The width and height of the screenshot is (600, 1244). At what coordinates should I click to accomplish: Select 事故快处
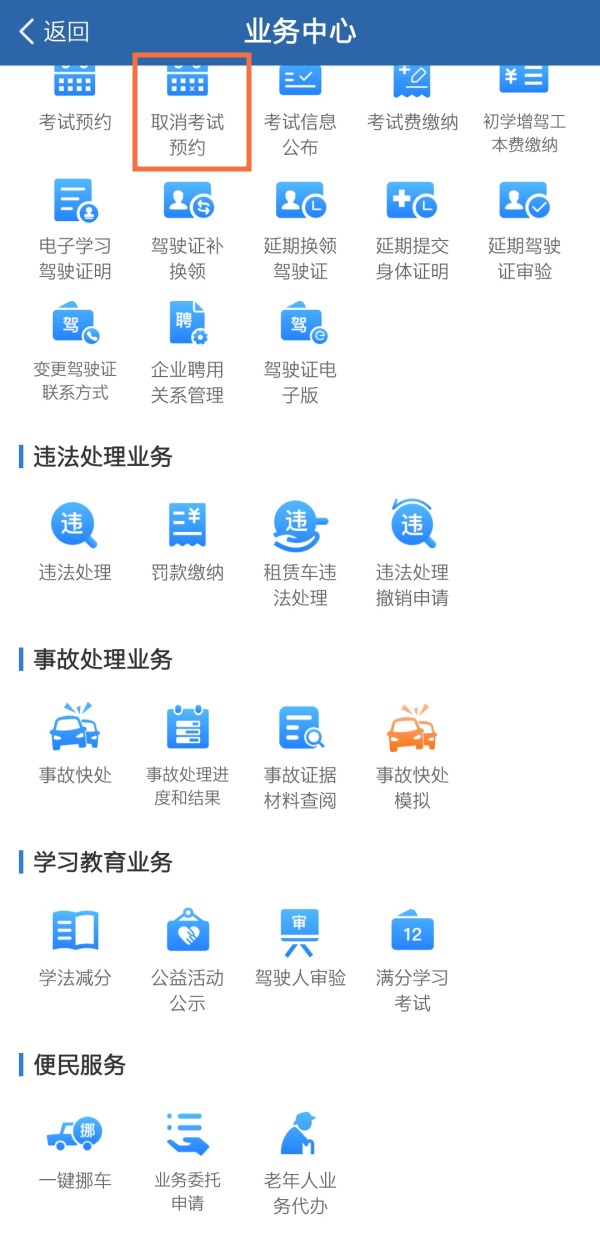(x=75, y=743)
